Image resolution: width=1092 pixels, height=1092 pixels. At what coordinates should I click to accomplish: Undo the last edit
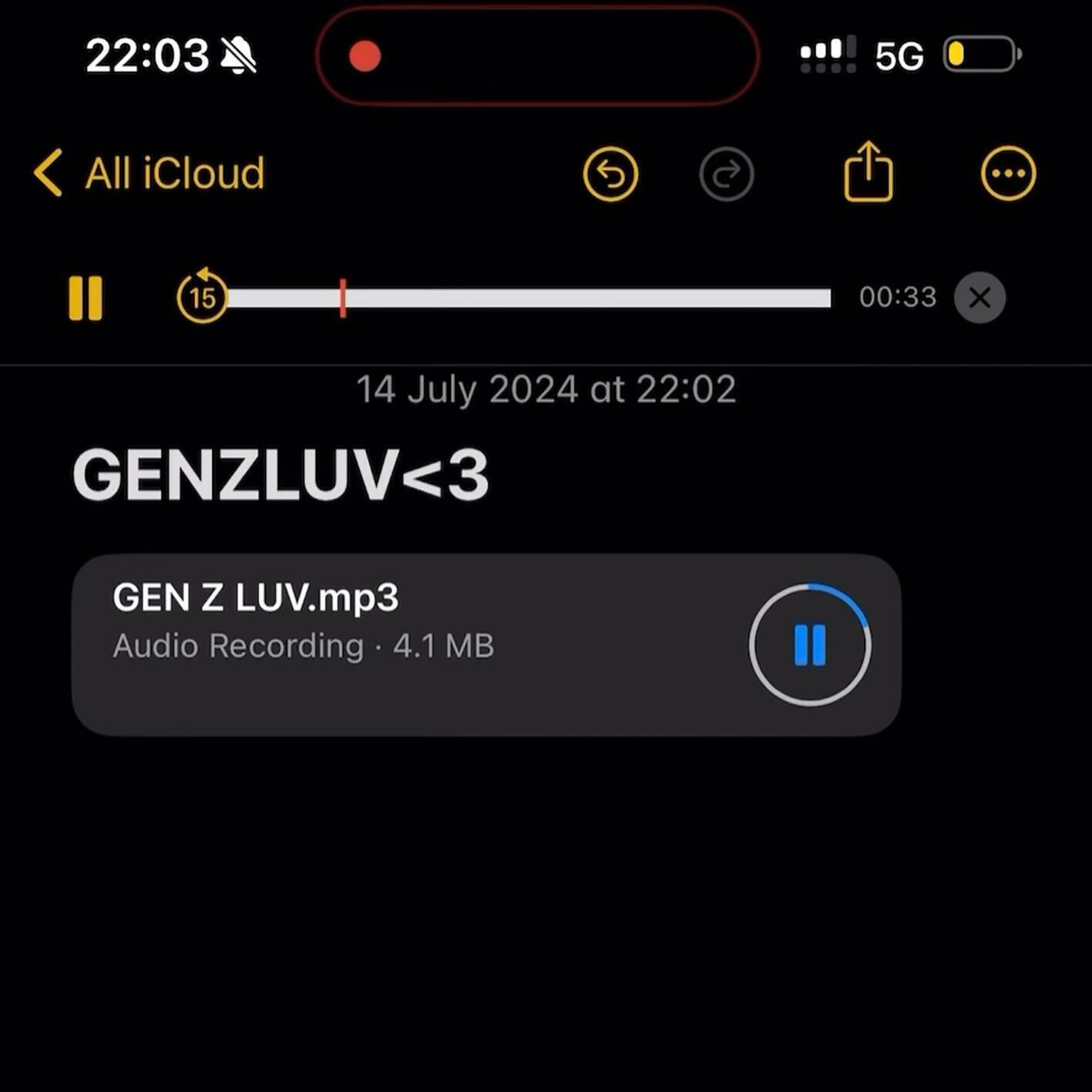[x=610, y=174]
